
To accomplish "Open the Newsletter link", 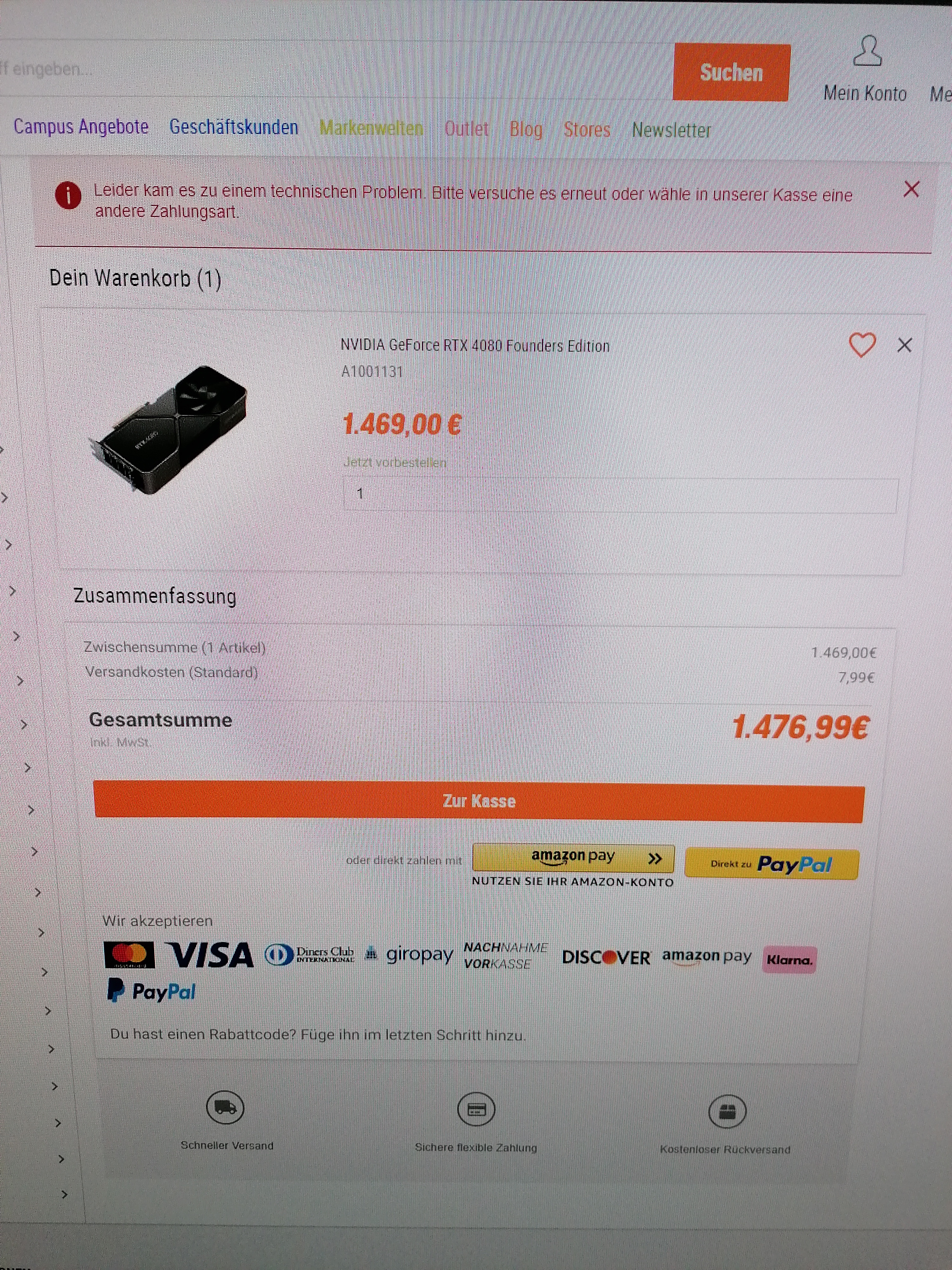I will (x=671, y=130).
